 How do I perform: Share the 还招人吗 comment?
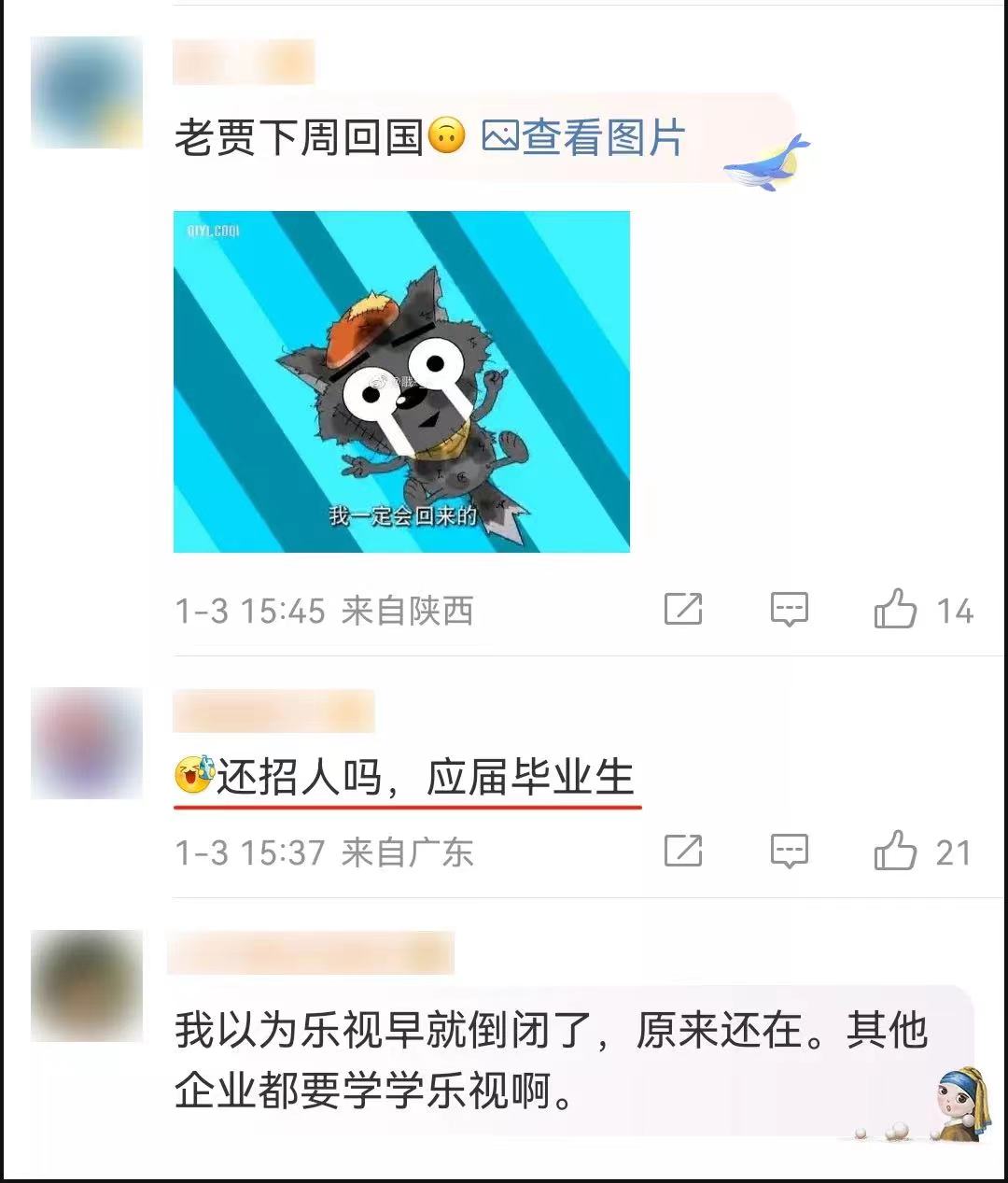[x=683, y=851]
